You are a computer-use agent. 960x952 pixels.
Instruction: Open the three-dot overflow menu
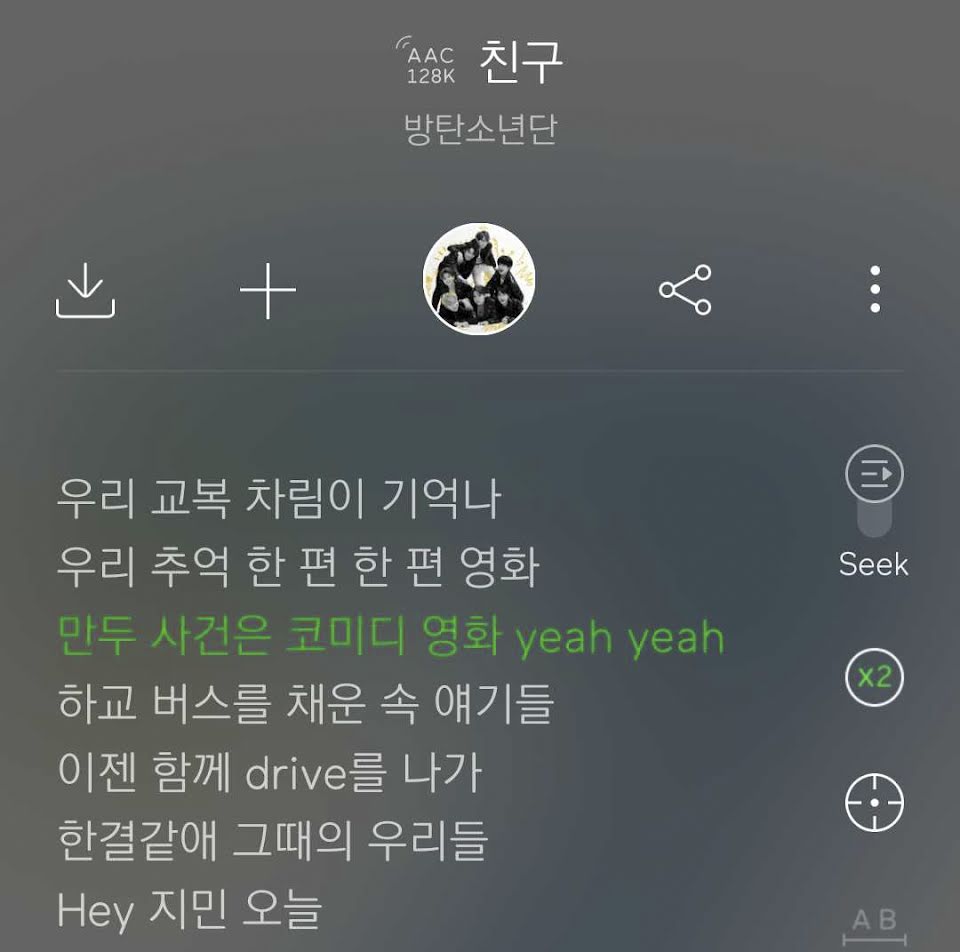[875, 291]
